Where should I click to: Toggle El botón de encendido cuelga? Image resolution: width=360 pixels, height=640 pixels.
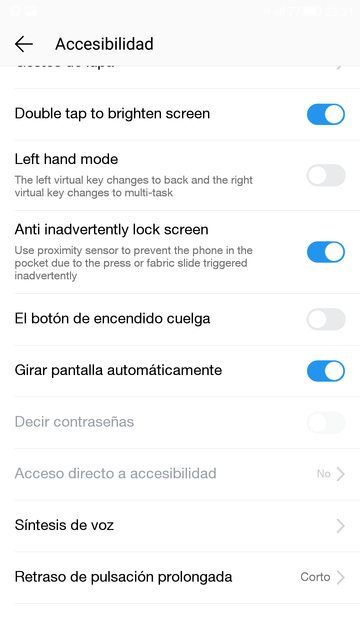tap(326, 319)
